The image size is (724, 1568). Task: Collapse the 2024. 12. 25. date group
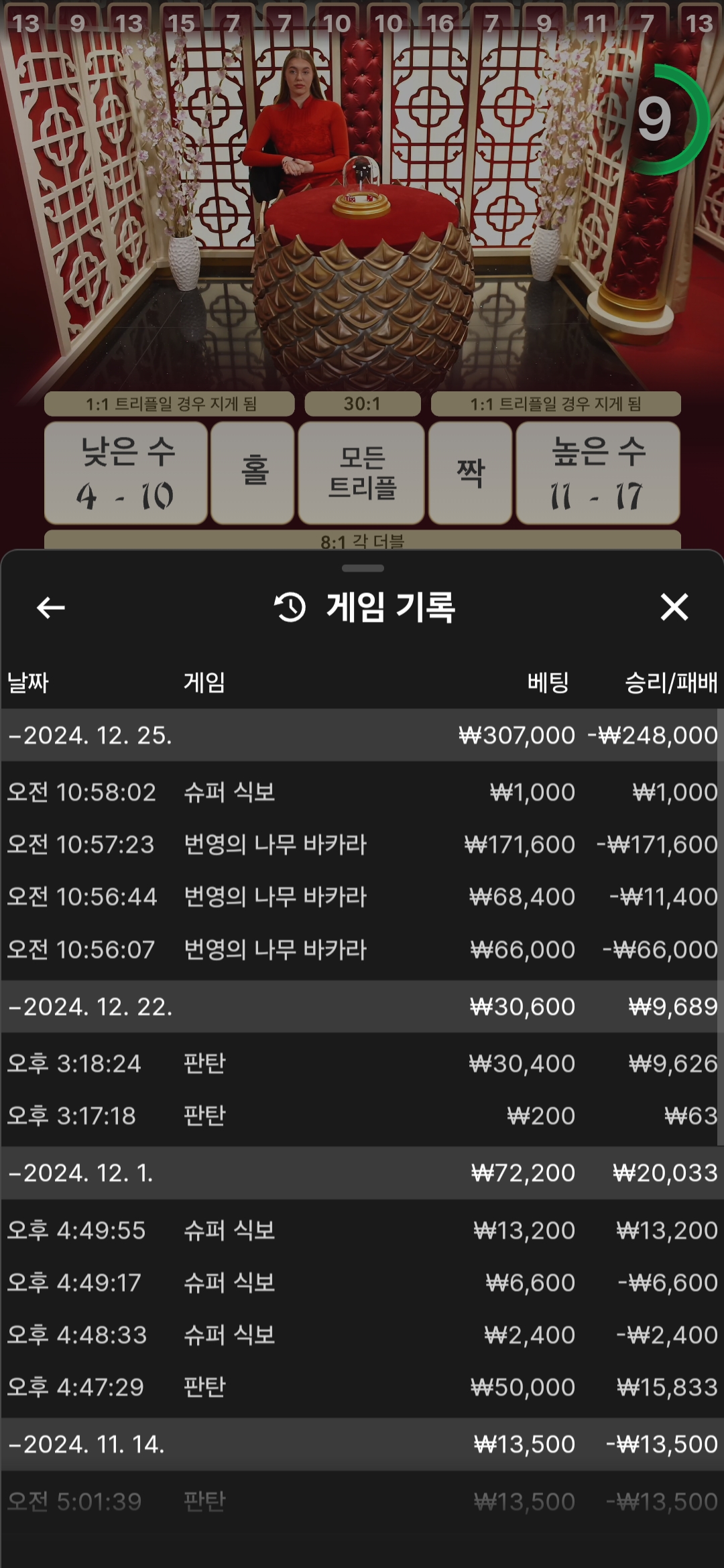coord(362,735)
